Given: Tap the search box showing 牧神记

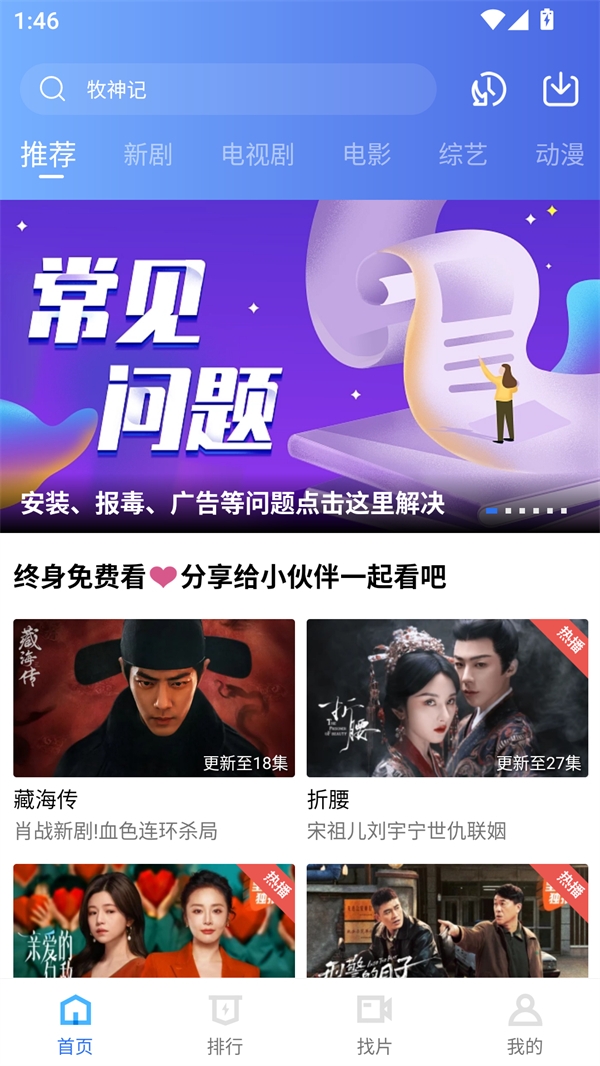Looking at the screenshot, I should (x=228, y=90).
